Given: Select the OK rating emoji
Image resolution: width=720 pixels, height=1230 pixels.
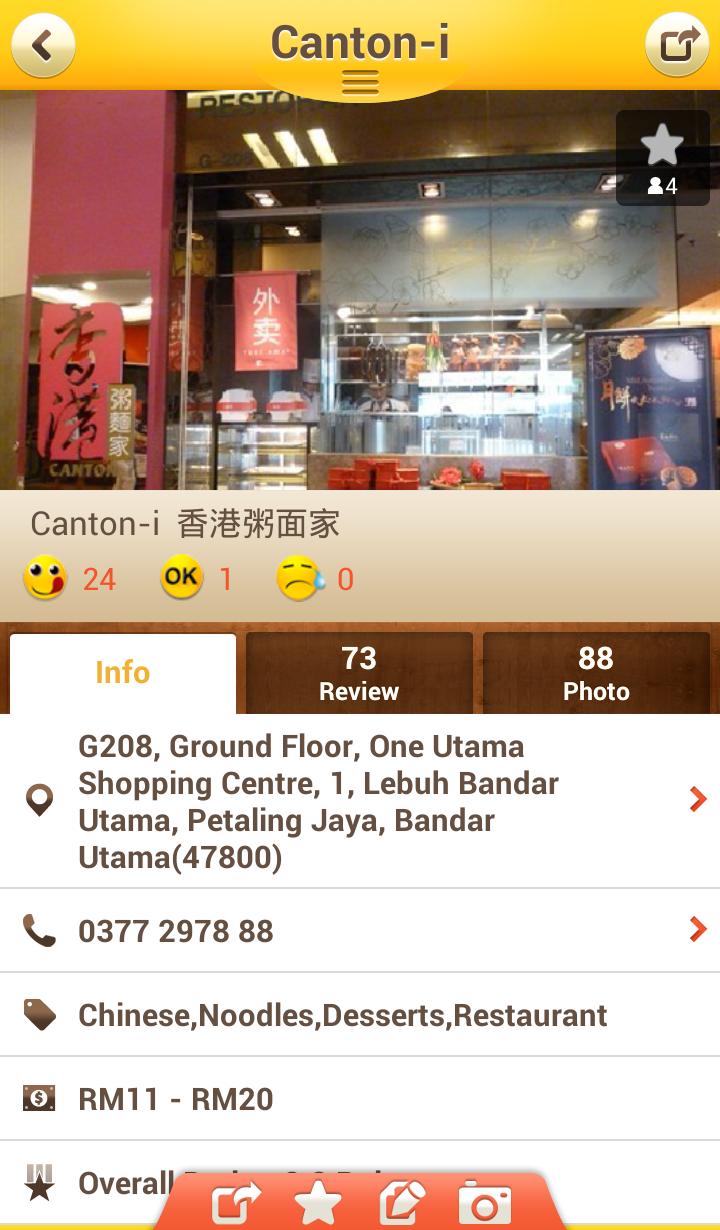Looking at the screenshot, I should coord(180,576).
